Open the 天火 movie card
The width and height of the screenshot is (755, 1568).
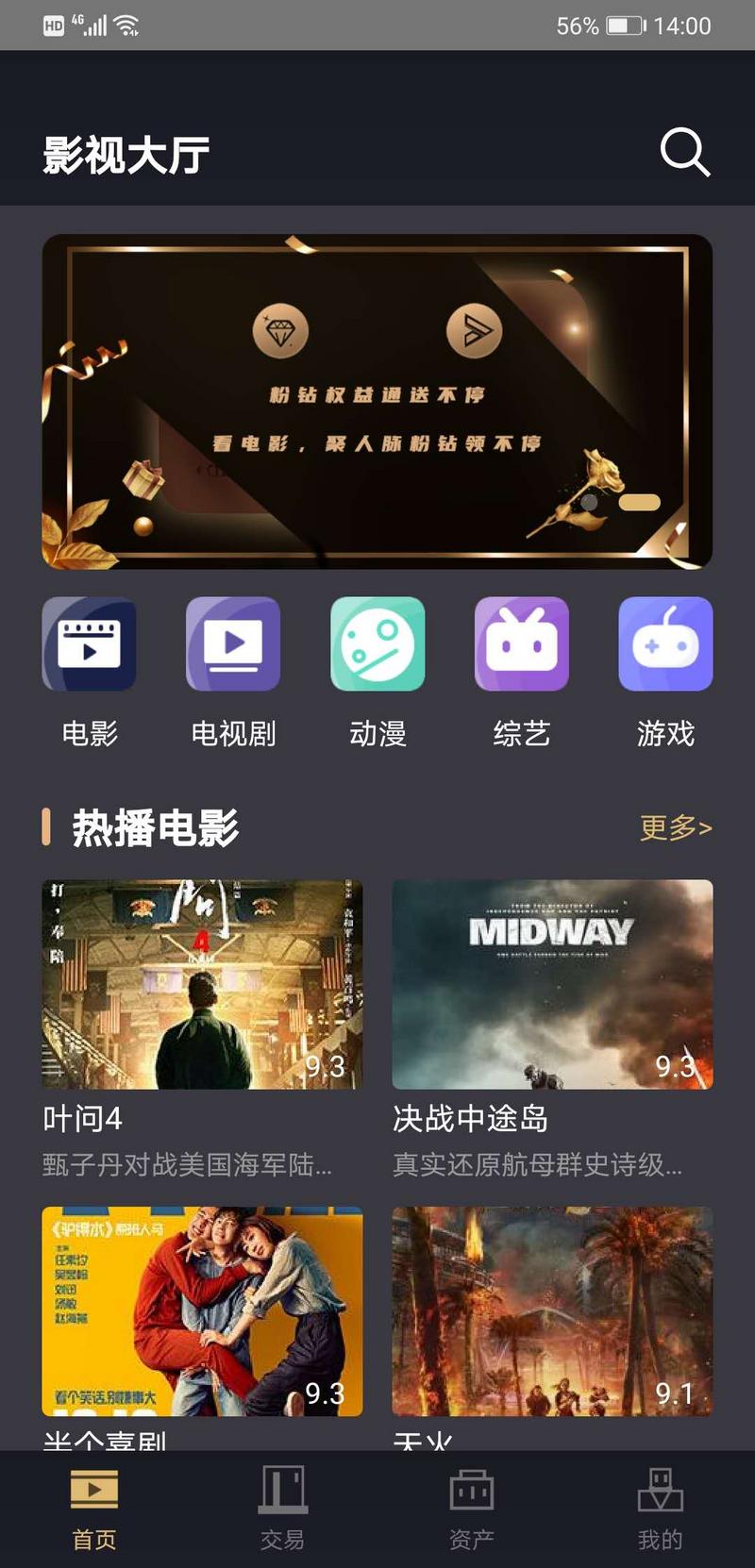pos(552,1310)
